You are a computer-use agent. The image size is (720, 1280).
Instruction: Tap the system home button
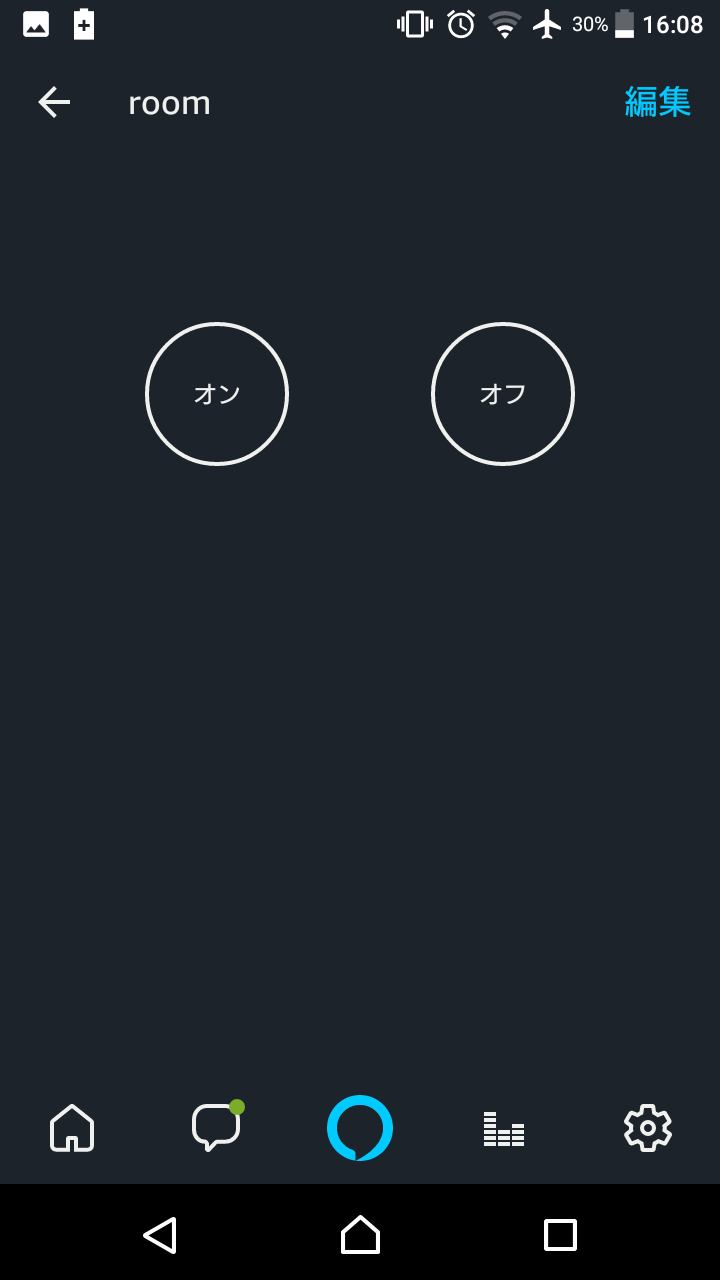(x=360, y=1234)
